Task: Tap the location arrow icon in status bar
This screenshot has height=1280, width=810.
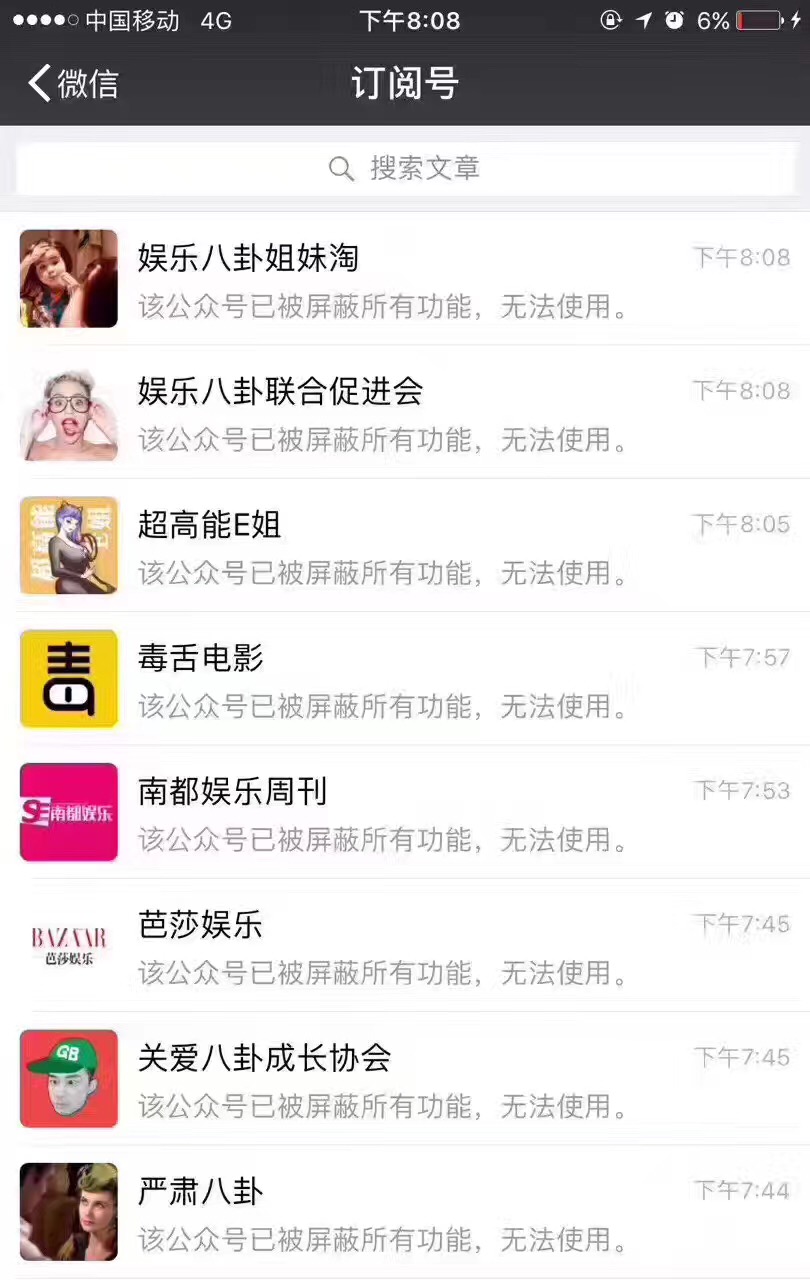Action: click(x=645, y=20)
